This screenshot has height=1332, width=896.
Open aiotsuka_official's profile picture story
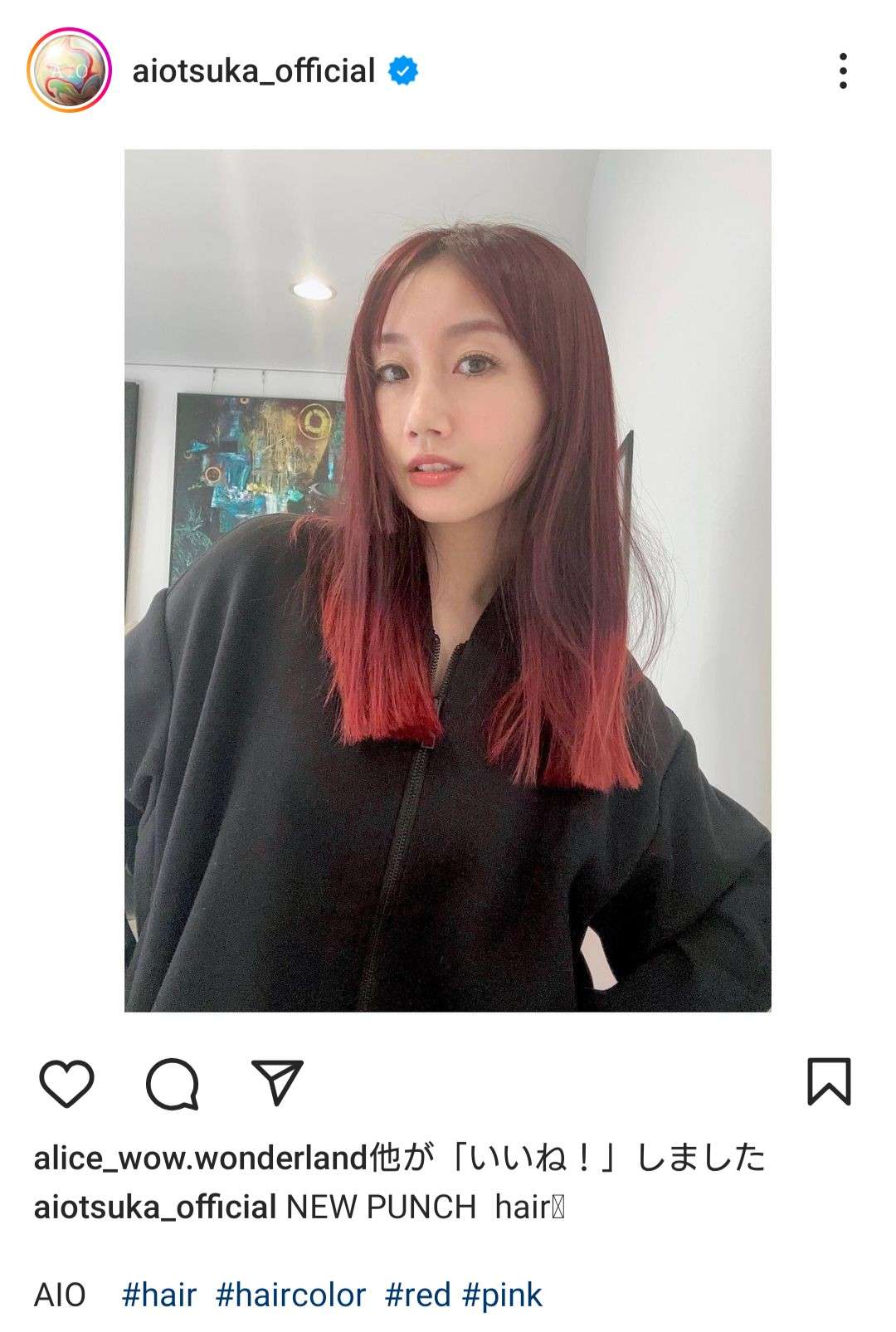point(69,71)
